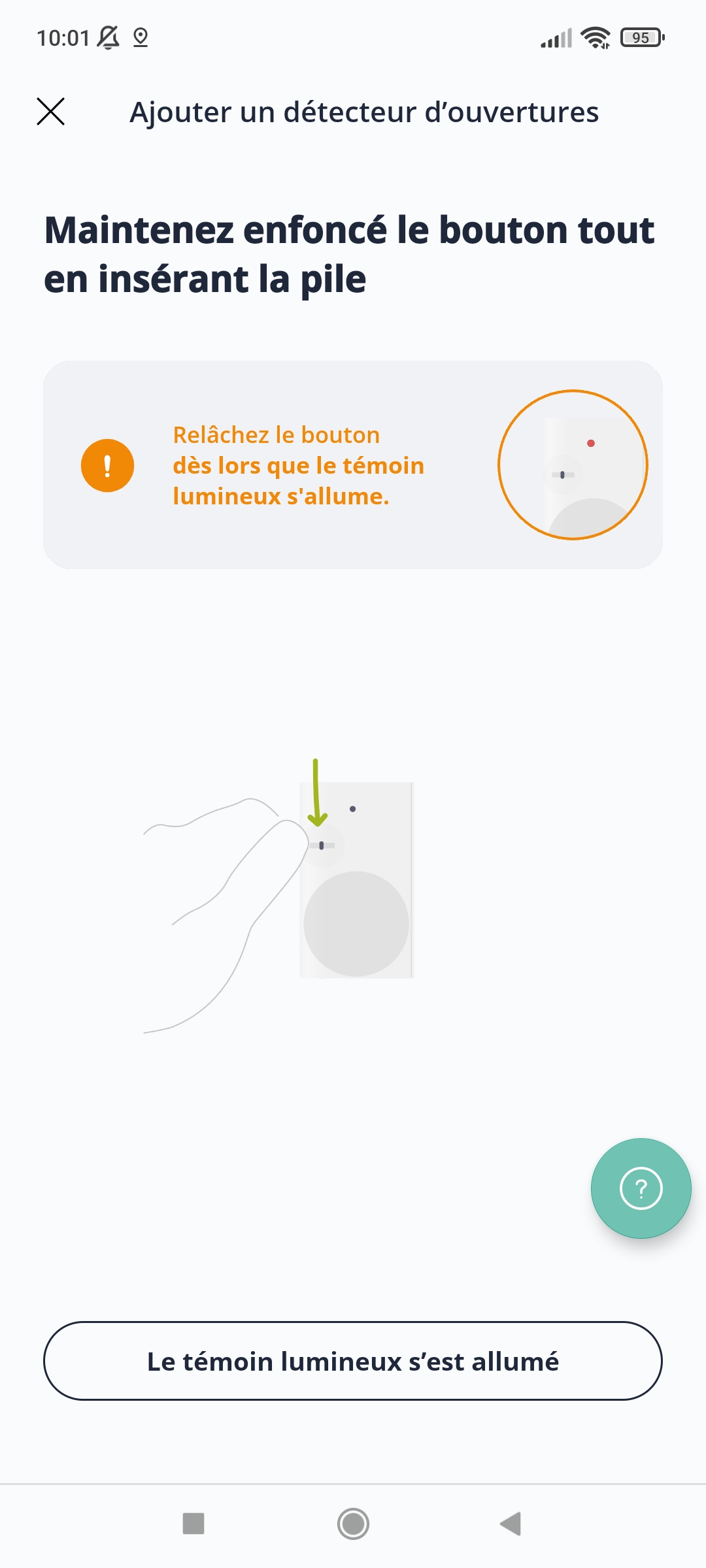Screen dimensions: 706x1568
Task: Close the add opening detector setup
Action: tap(50, 112)
